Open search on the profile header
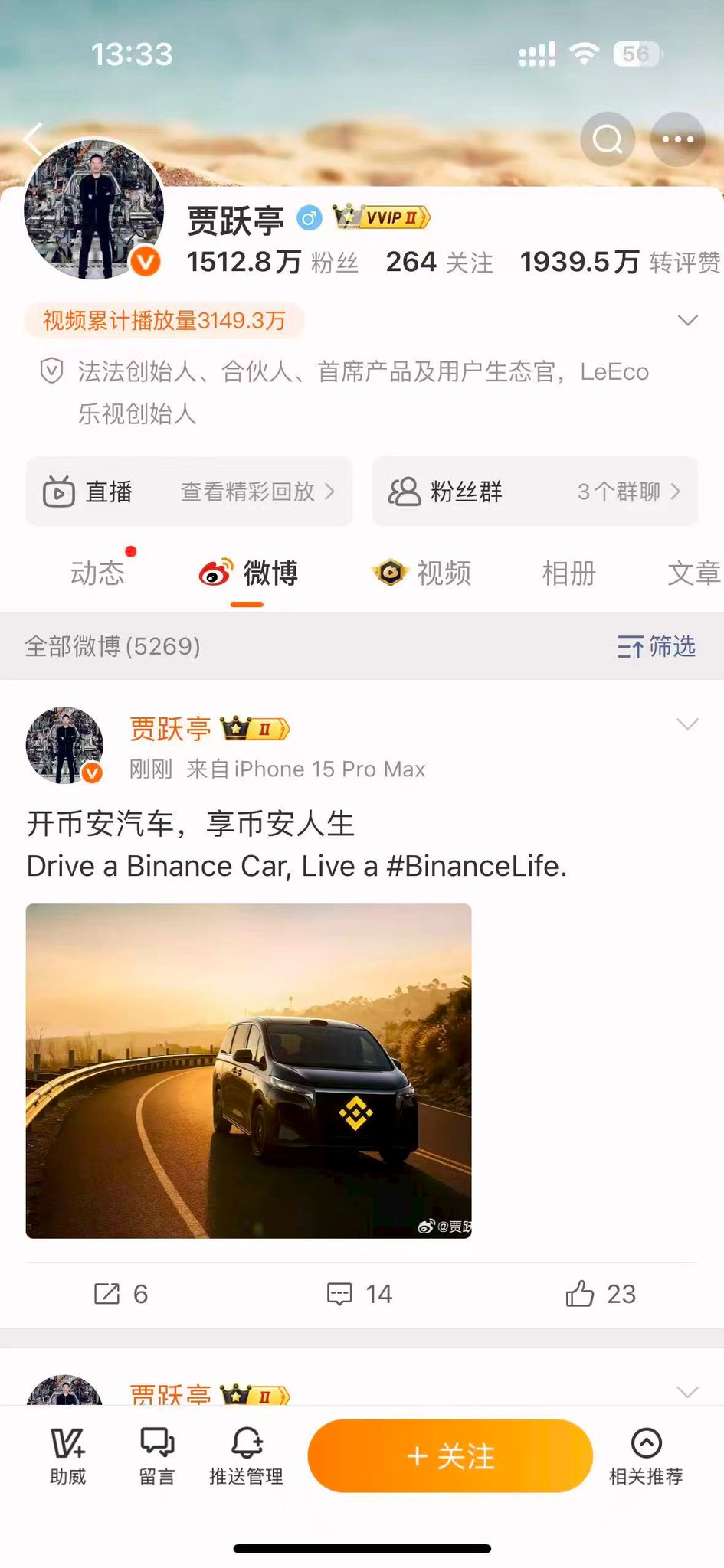The width and height of the screenshot is (724, 1568). pos(608,139)
